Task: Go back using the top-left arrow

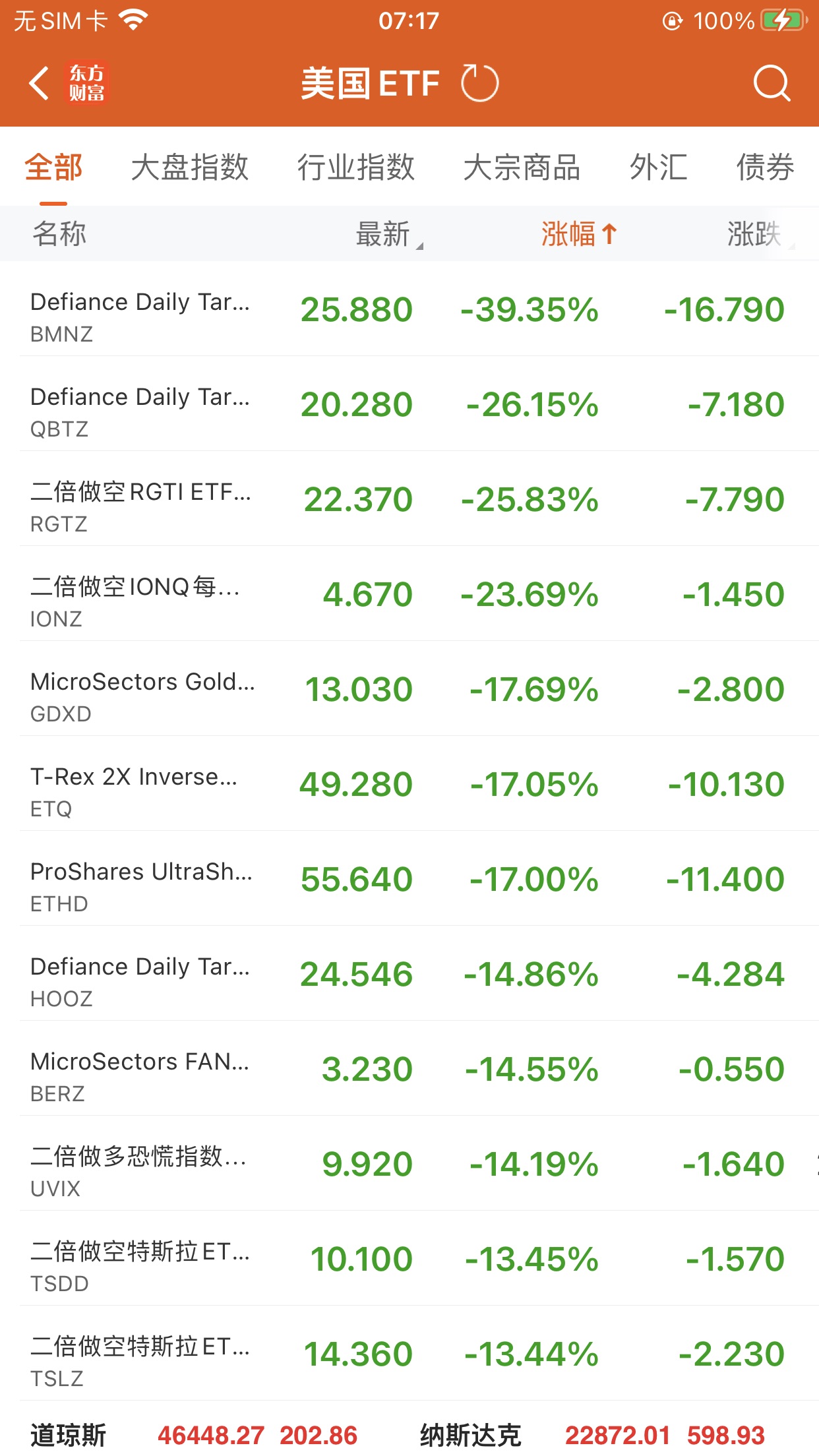Action: (40, 84)
